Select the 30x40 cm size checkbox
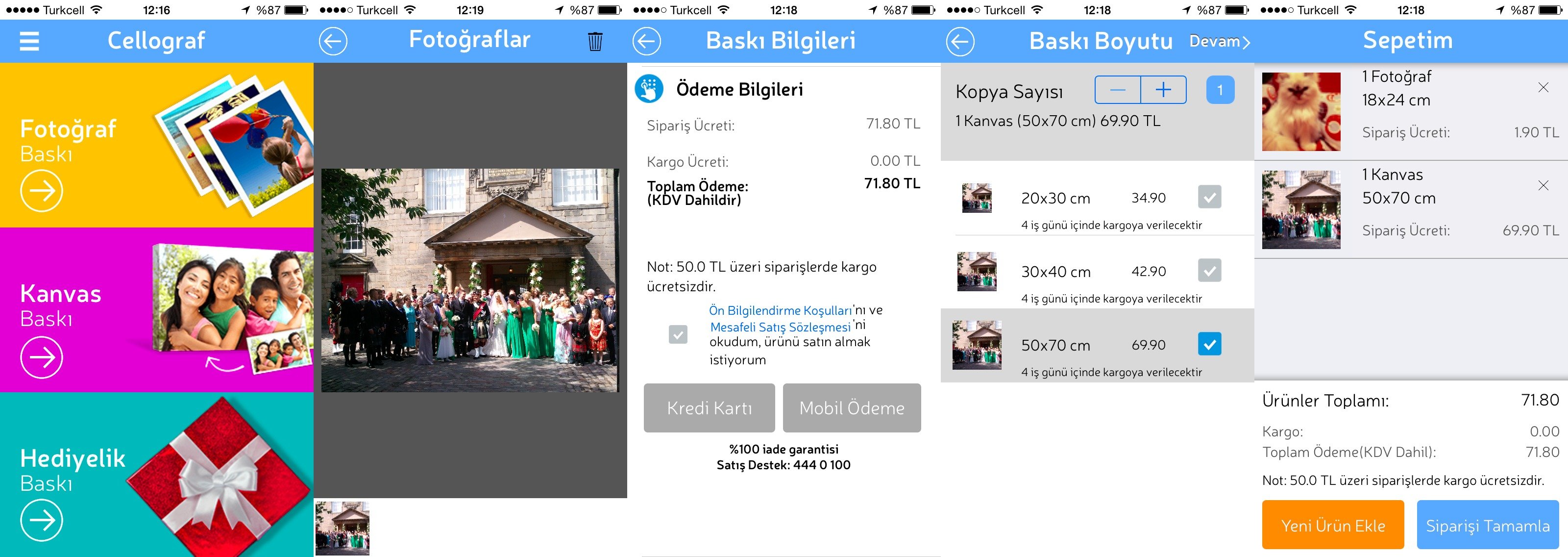The height and width of the screenshot is (557, 1568). 1209,271
